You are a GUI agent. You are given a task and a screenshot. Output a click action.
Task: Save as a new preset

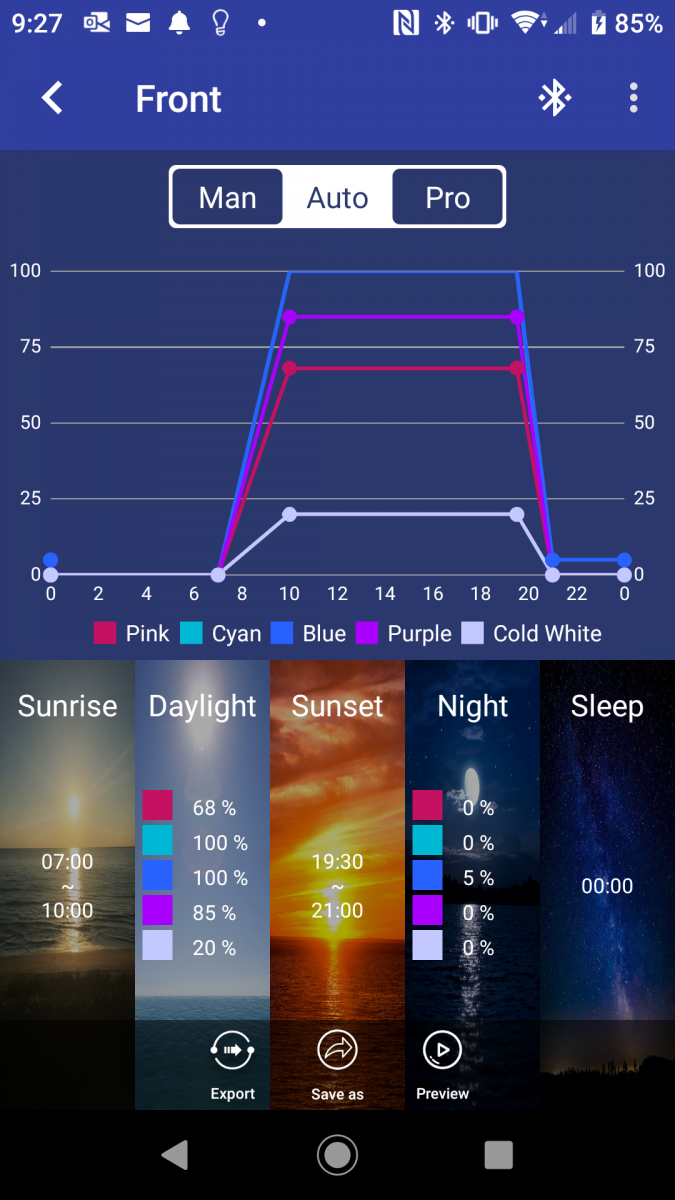tap(337, 1064)
